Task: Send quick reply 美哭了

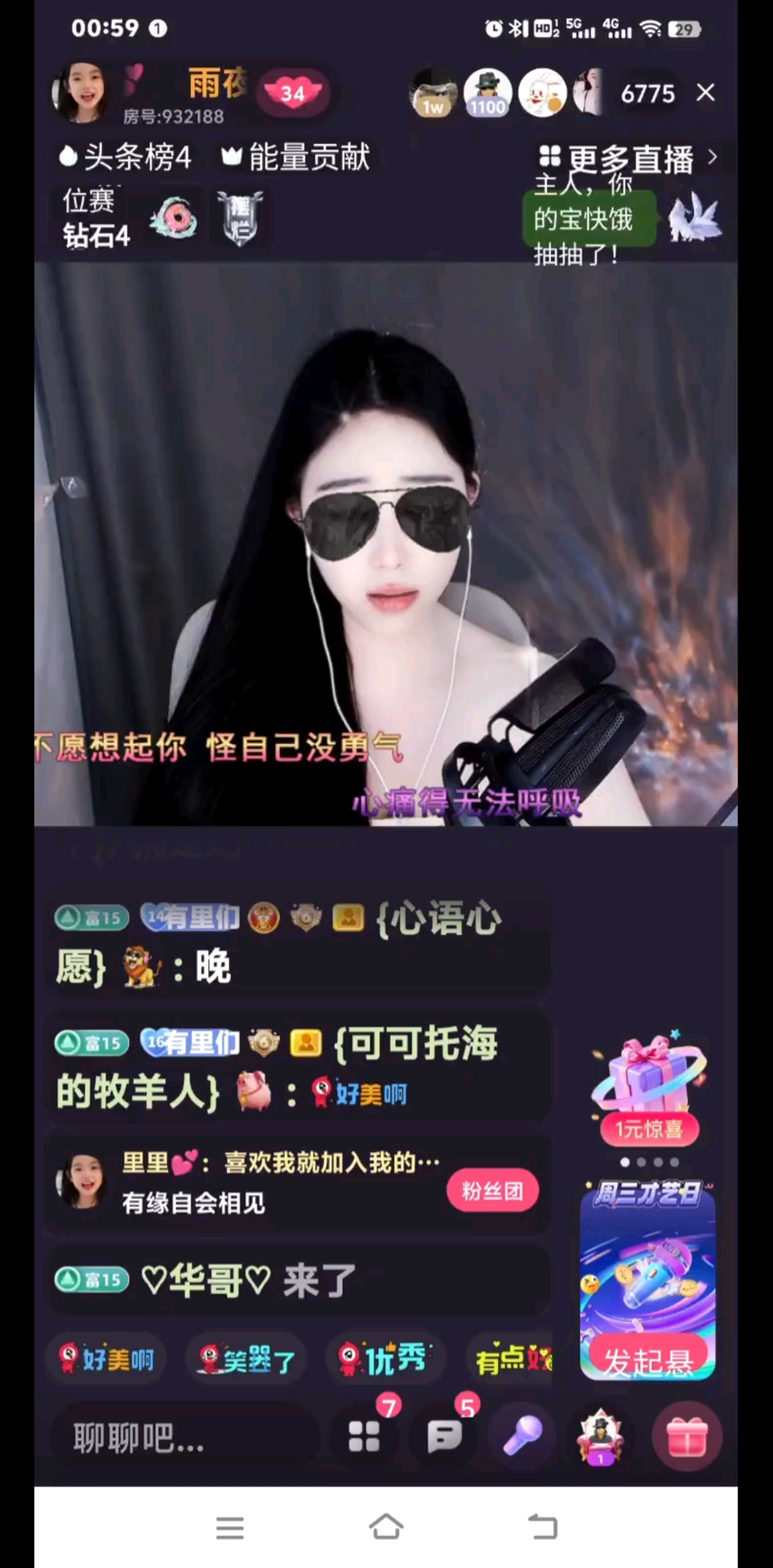Action: [x=247, y=1361]
